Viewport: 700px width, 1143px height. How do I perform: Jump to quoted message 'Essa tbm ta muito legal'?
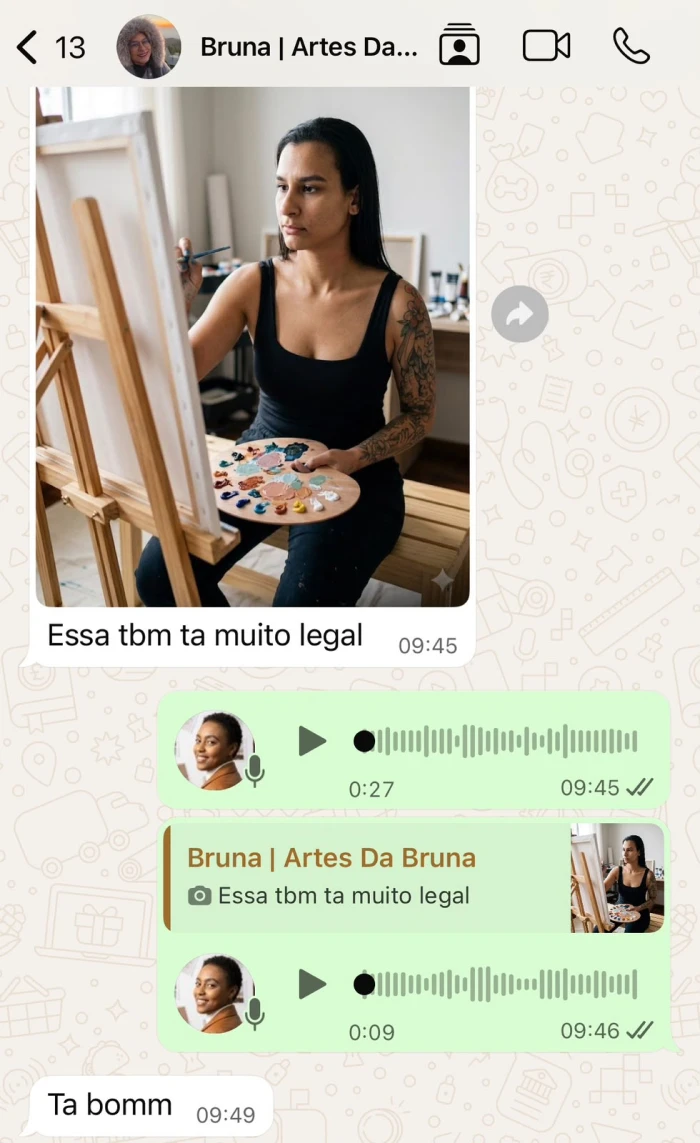click(x=414, y=878)
